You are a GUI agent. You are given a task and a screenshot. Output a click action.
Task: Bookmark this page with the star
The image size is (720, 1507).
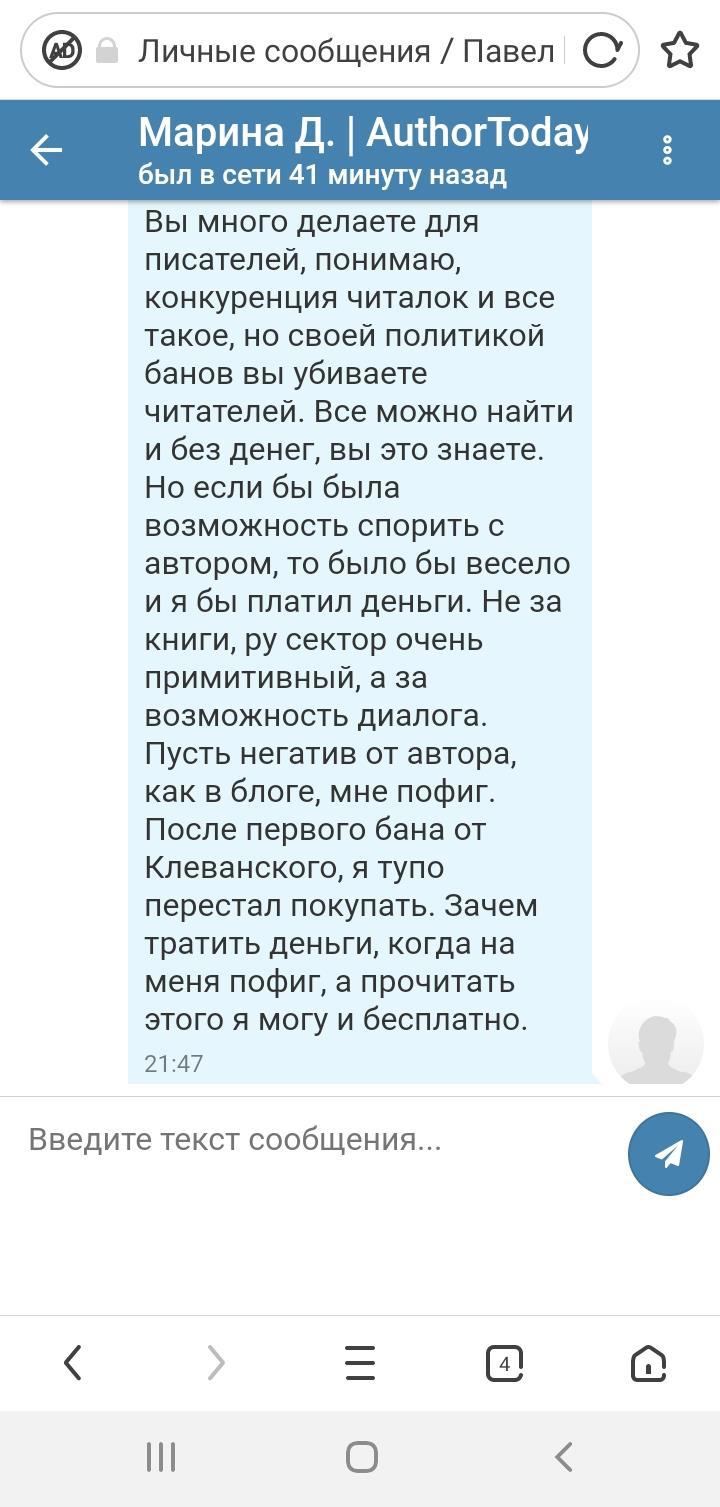680,49
